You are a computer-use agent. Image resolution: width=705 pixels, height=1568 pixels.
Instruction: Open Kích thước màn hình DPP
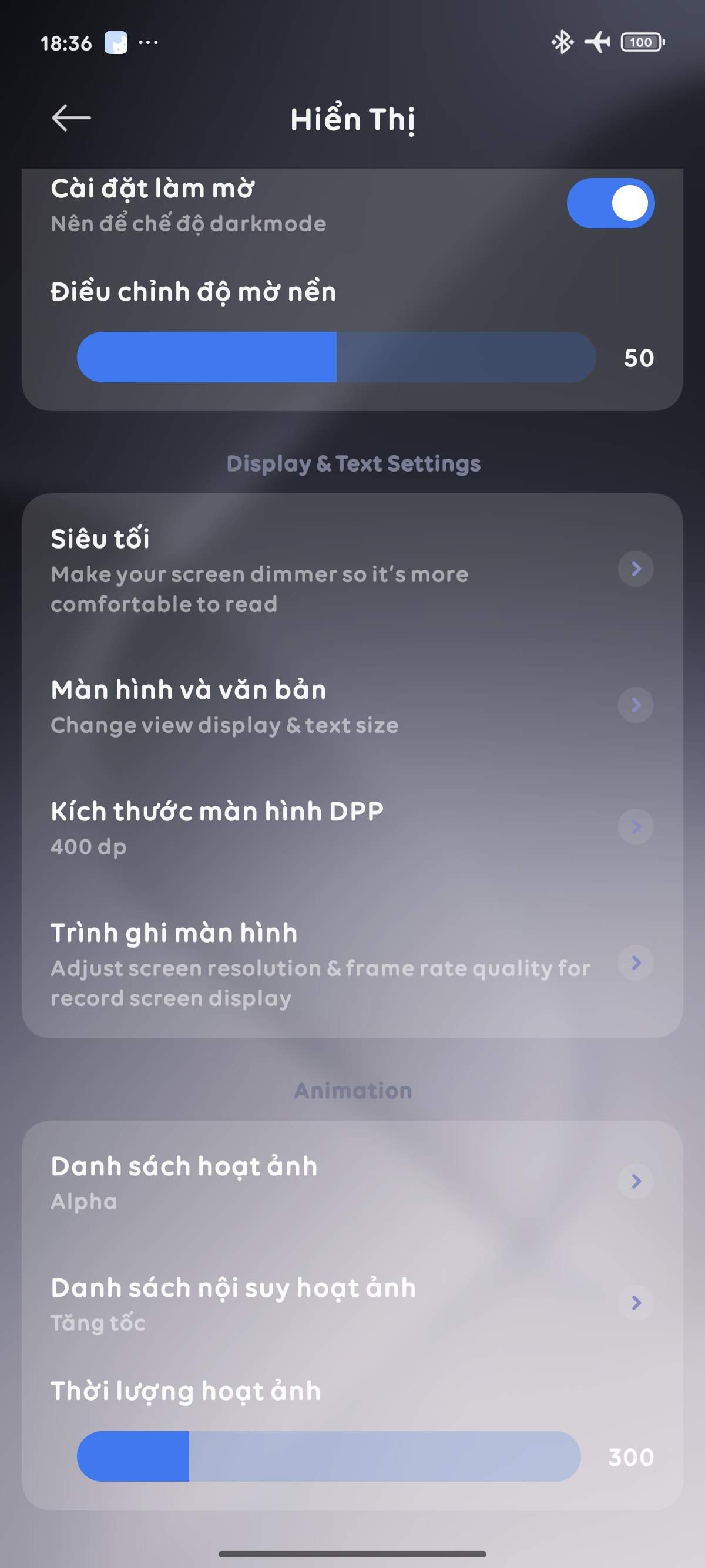click(352, 827)
